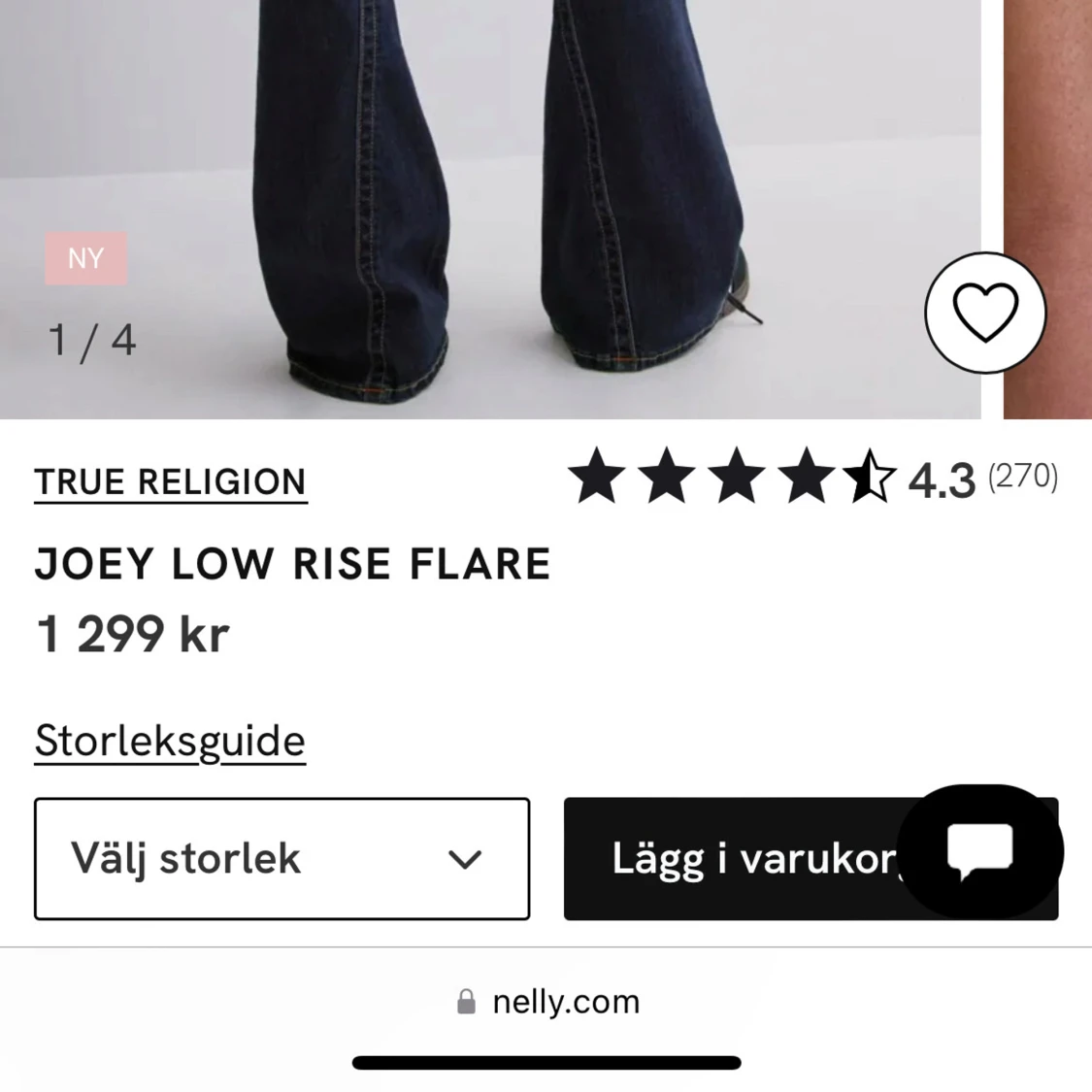
Task: Open the nelly.com address bar
Action: tap(547, 1002)
